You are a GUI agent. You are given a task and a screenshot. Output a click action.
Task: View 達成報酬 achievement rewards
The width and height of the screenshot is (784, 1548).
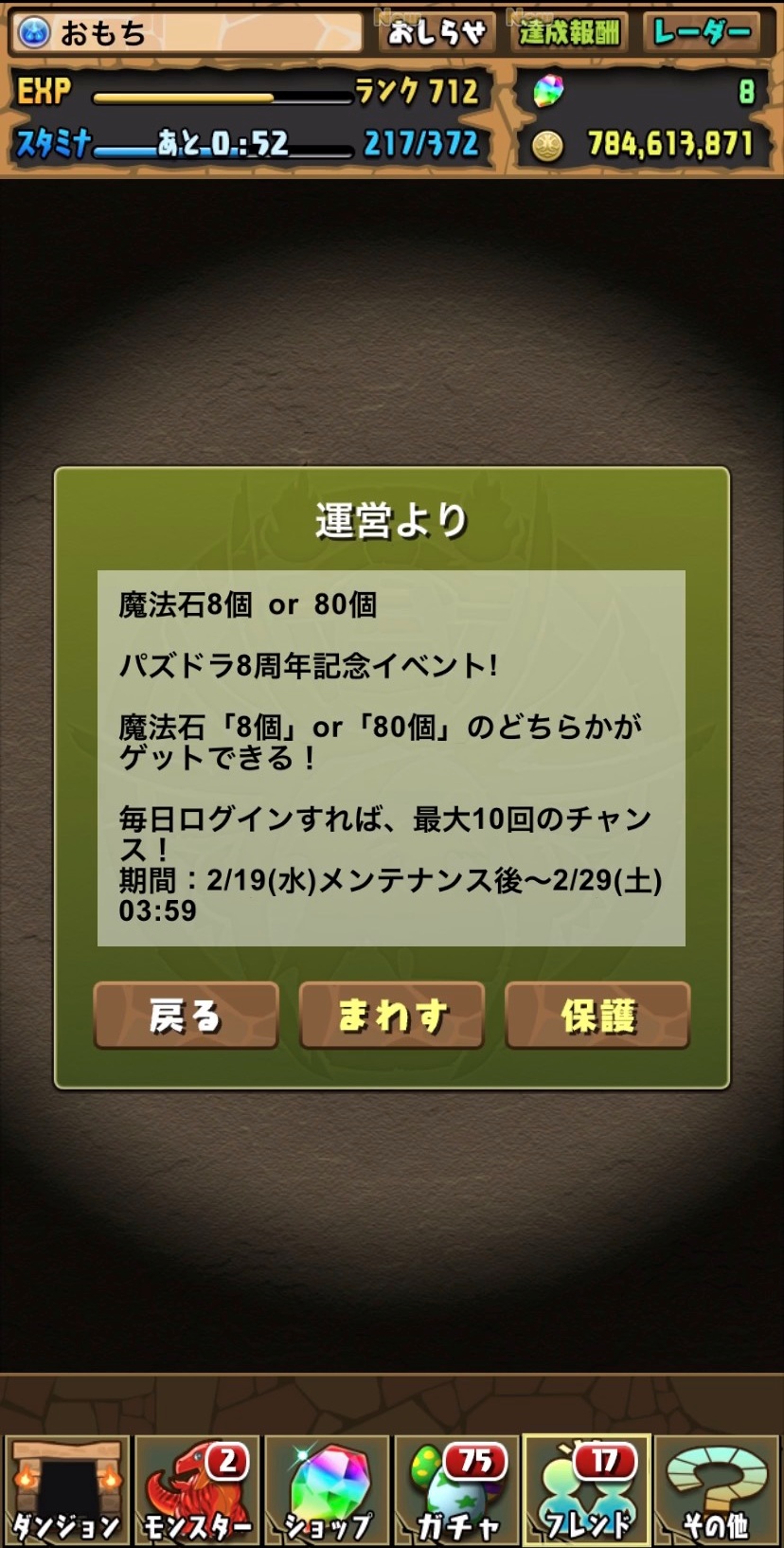pos(568,33)
